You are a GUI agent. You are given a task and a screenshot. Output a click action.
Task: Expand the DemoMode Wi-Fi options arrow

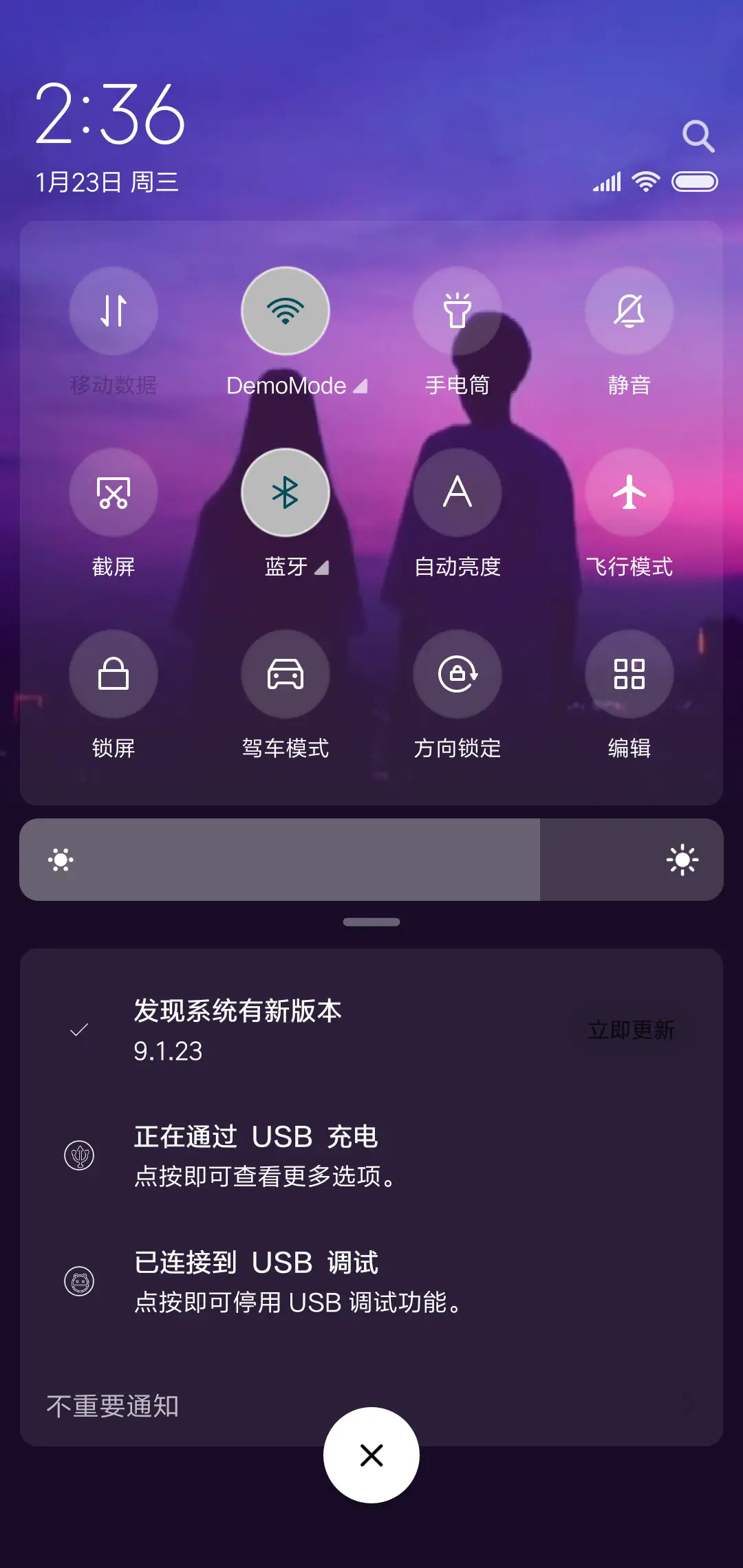pyautogui.click(x=360, y=386)
